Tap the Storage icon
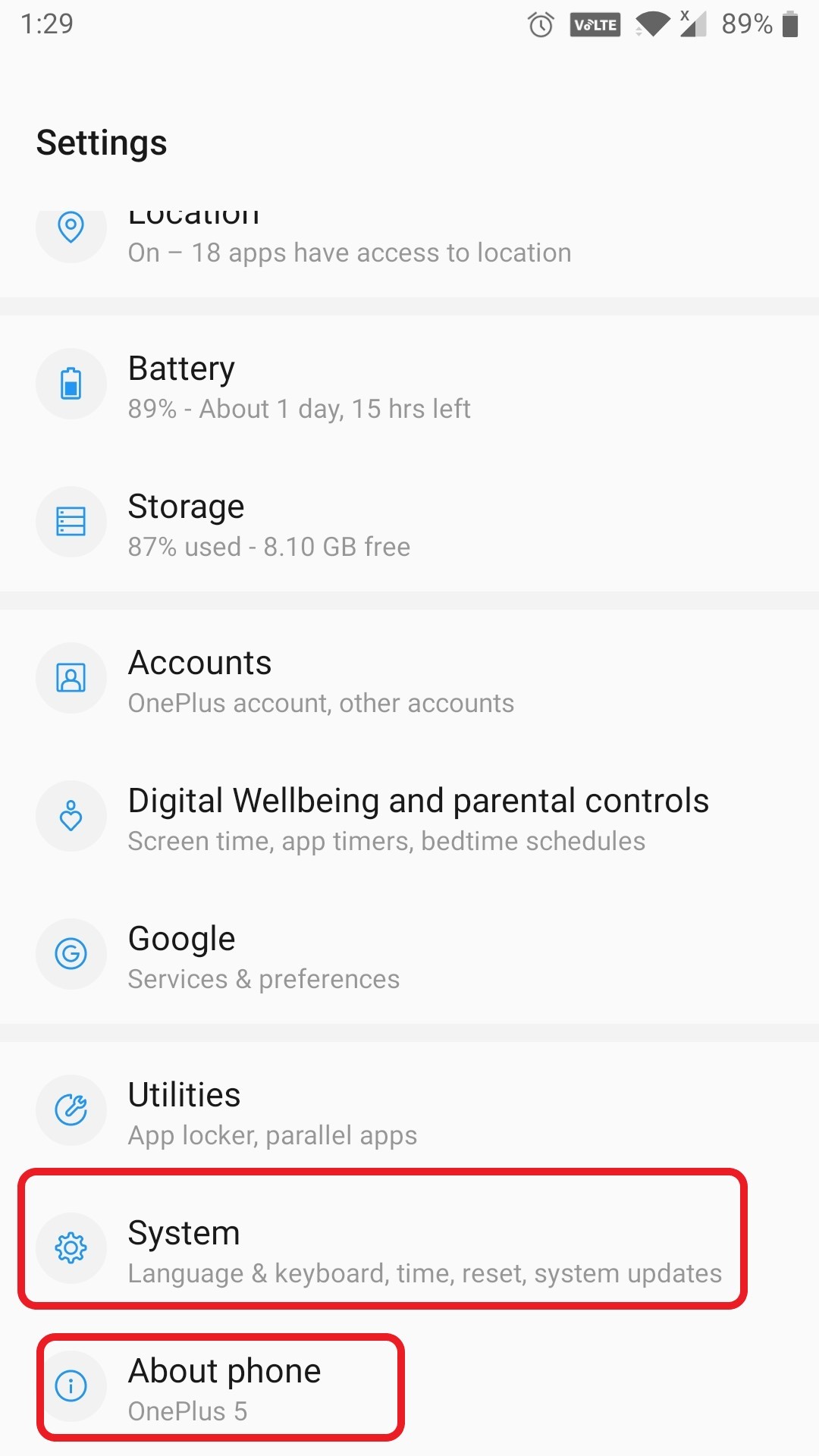The height and width of the screenshot is (1456, 819). click(71, 522)
